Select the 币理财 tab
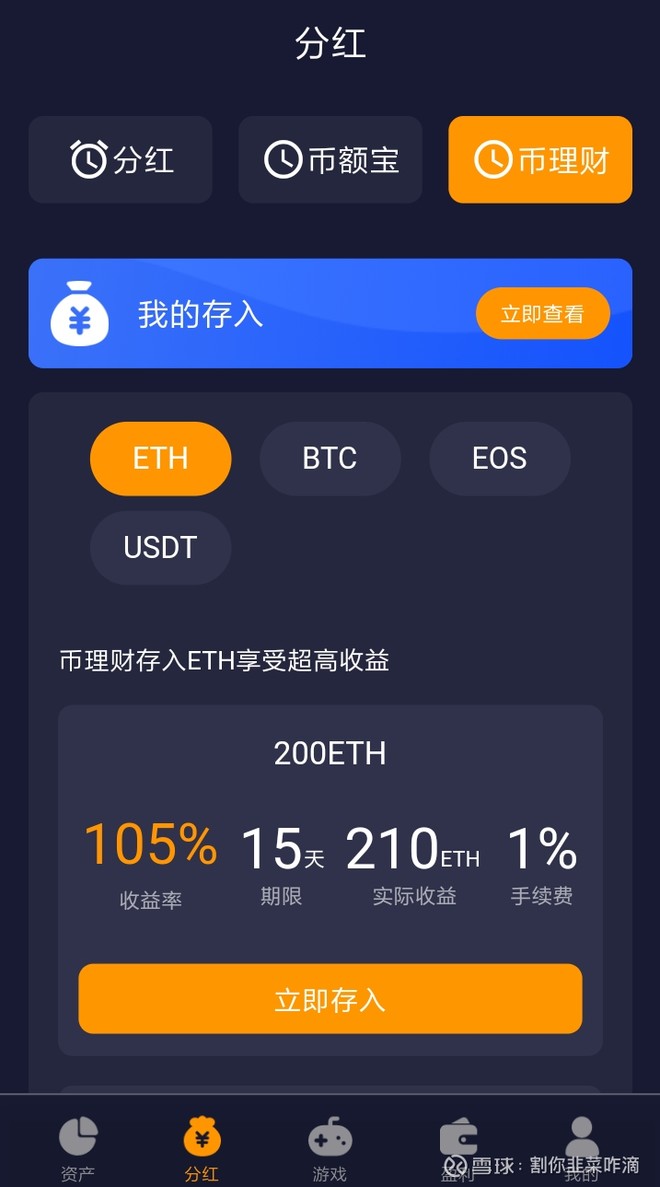The image size is (660, 1187). pos(540,160)
